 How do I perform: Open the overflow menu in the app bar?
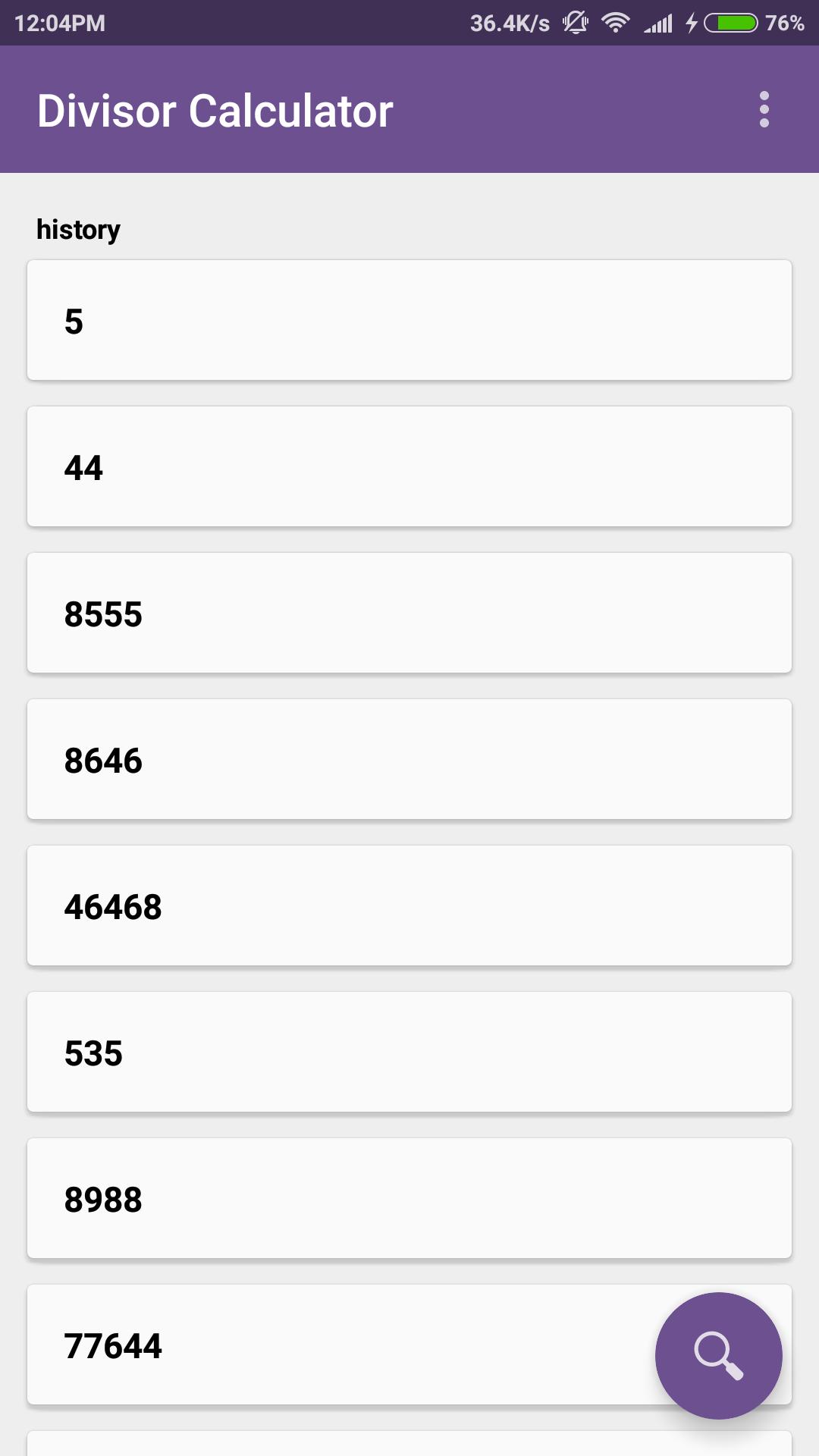coord(765,109)
